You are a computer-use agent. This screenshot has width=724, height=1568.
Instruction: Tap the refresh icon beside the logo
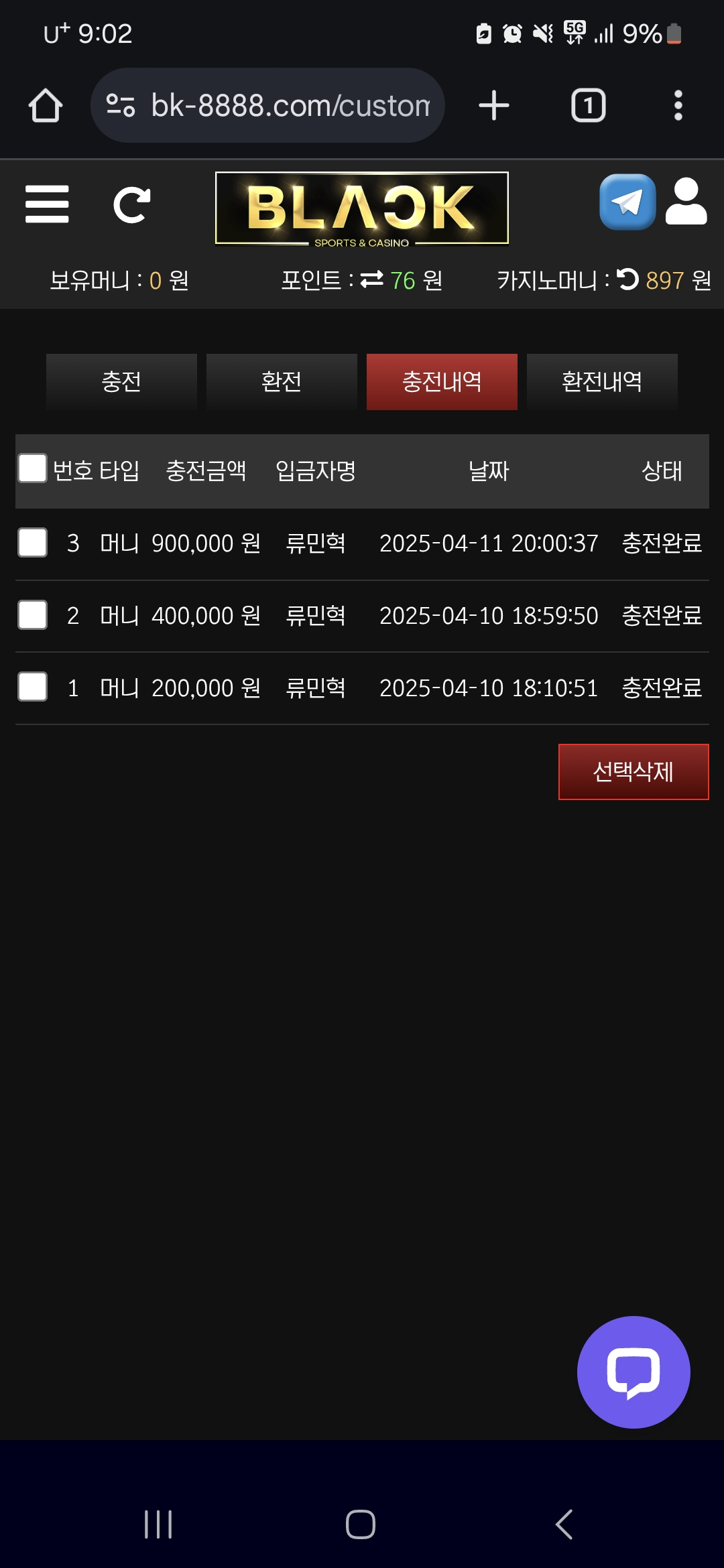[131, 204]
